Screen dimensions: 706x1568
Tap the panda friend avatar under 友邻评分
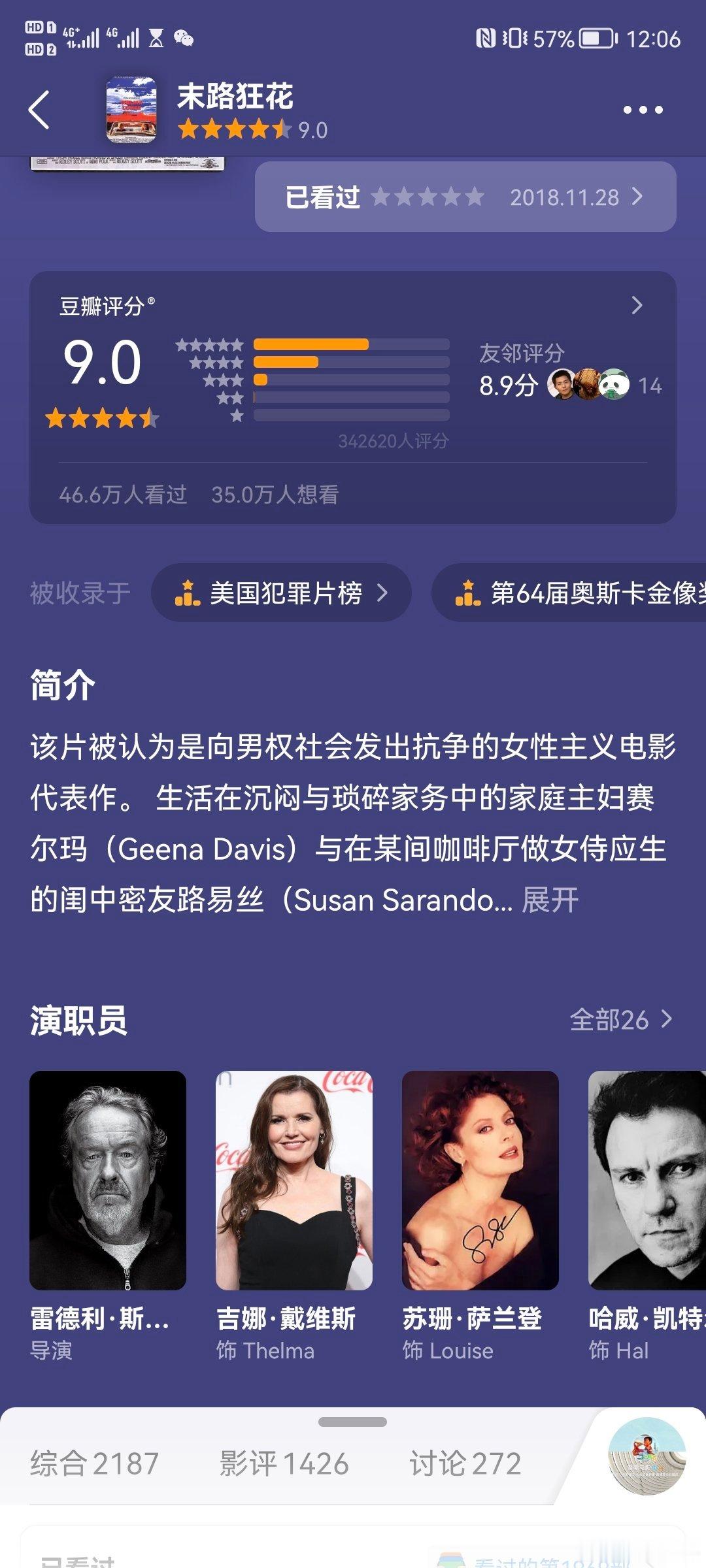618,386
